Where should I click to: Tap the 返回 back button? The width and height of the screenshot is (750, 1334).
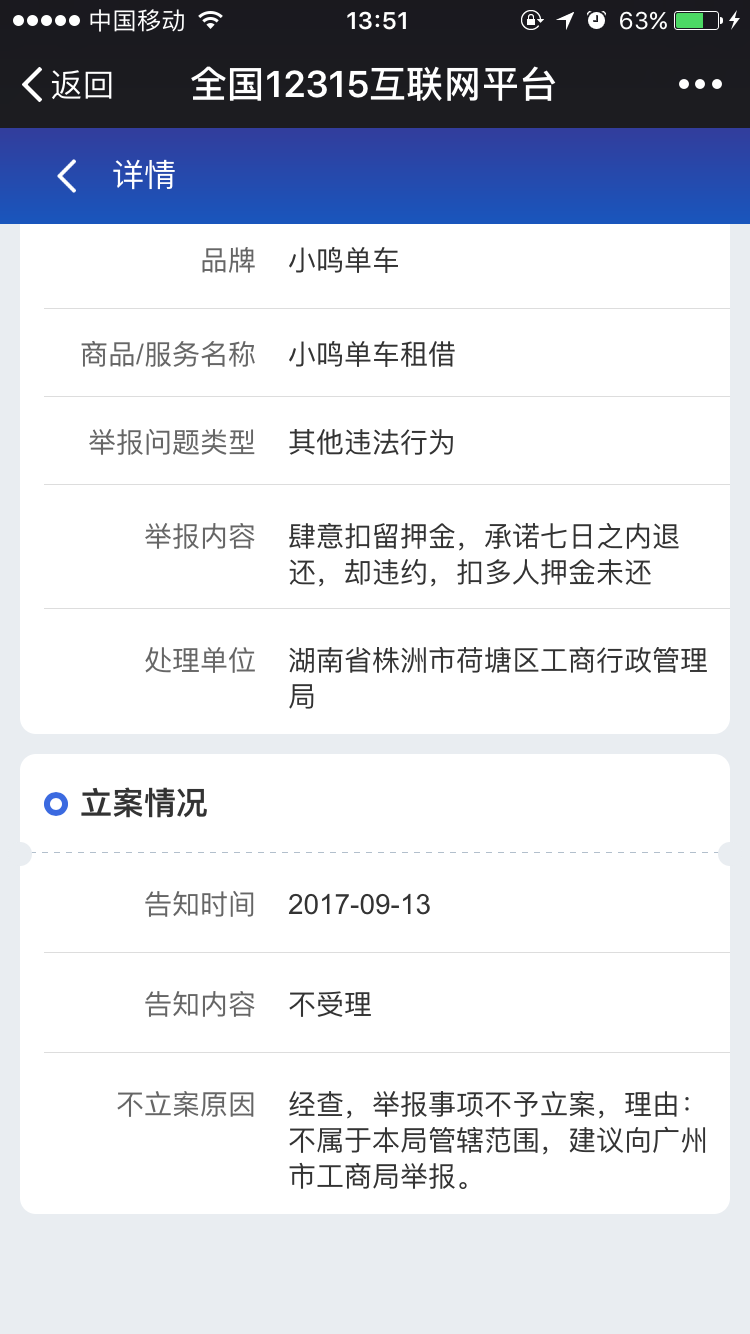click(65, 83)
